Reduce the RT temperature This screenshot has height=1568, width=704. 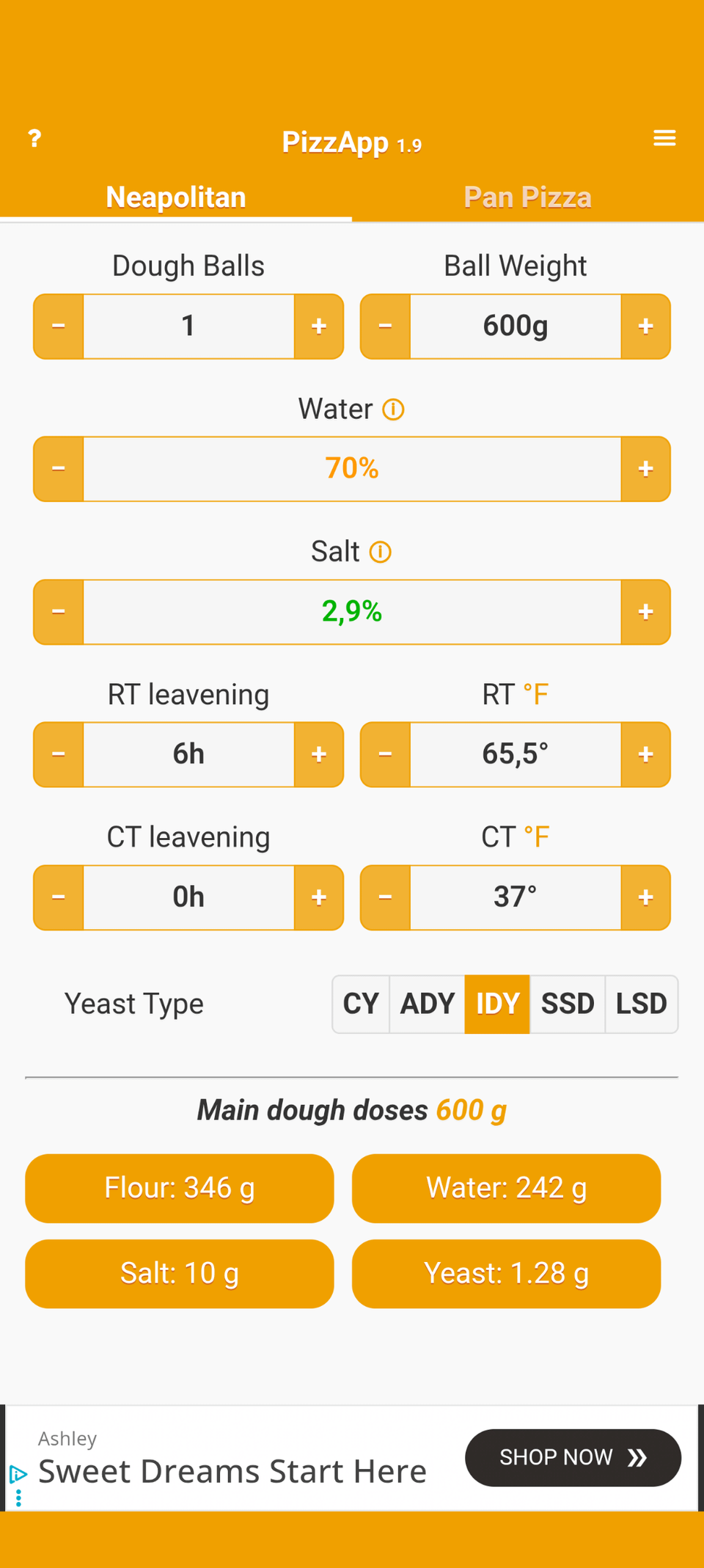(386, 754)
